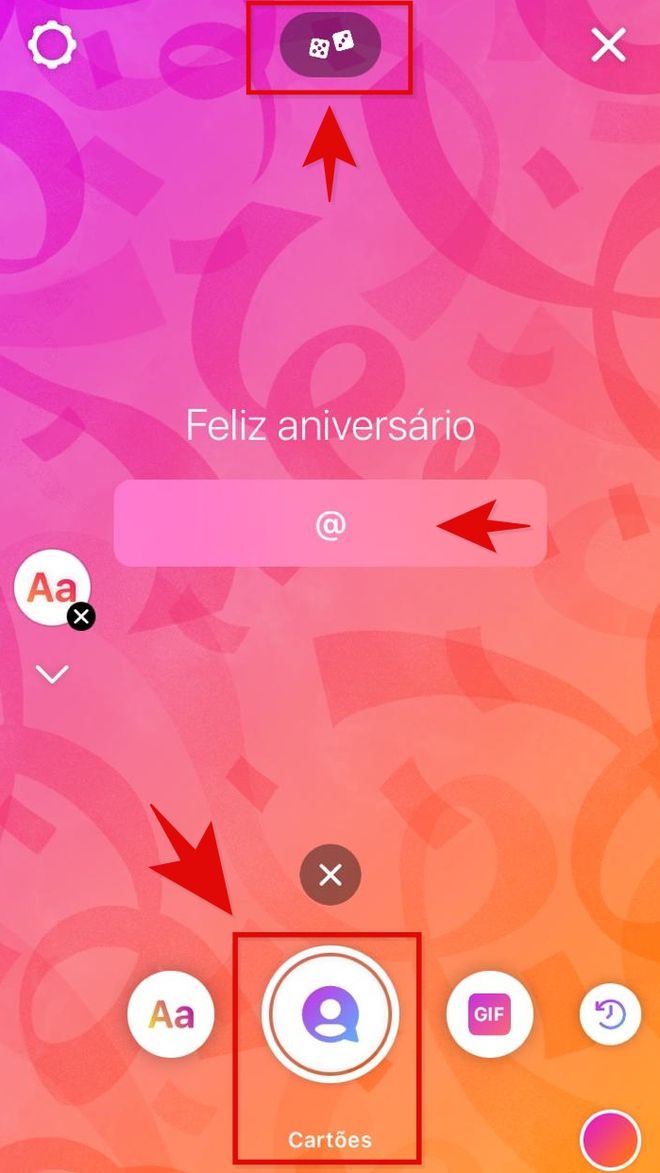This screenshot has height=1173, width=660.
Task: Switch to the Aa text mode
Action: click(x=171, y=1015)
